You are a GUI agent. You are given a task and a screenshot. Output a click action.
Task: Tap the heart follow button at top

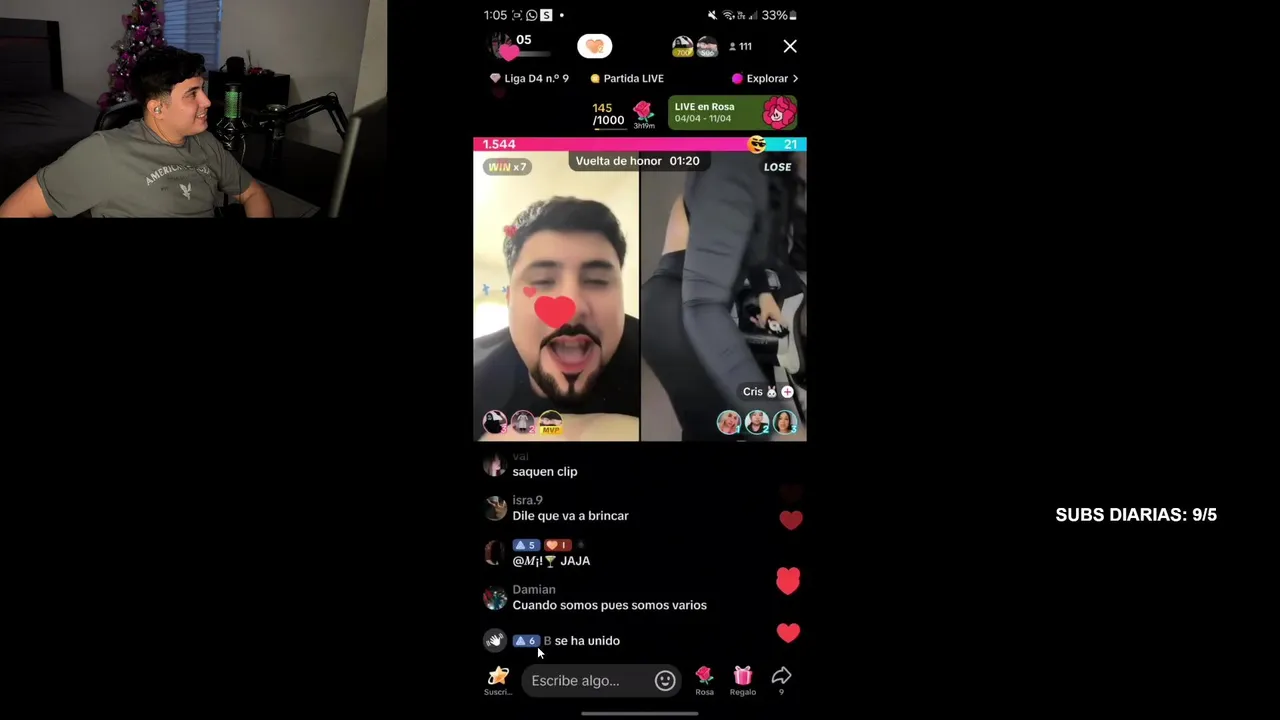(594, 46)
